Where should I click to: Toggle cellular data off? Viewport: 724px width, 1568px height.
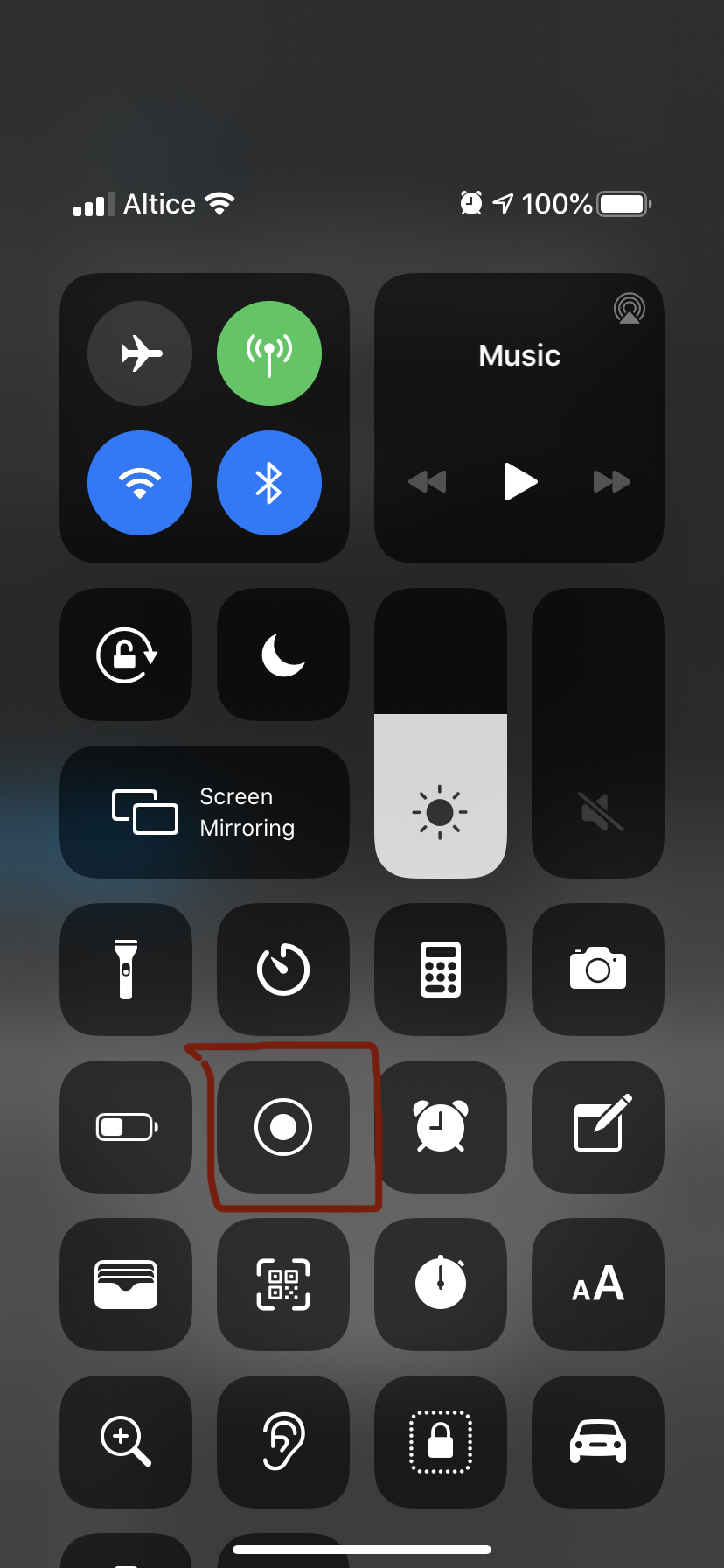click(x=269, y=353)
